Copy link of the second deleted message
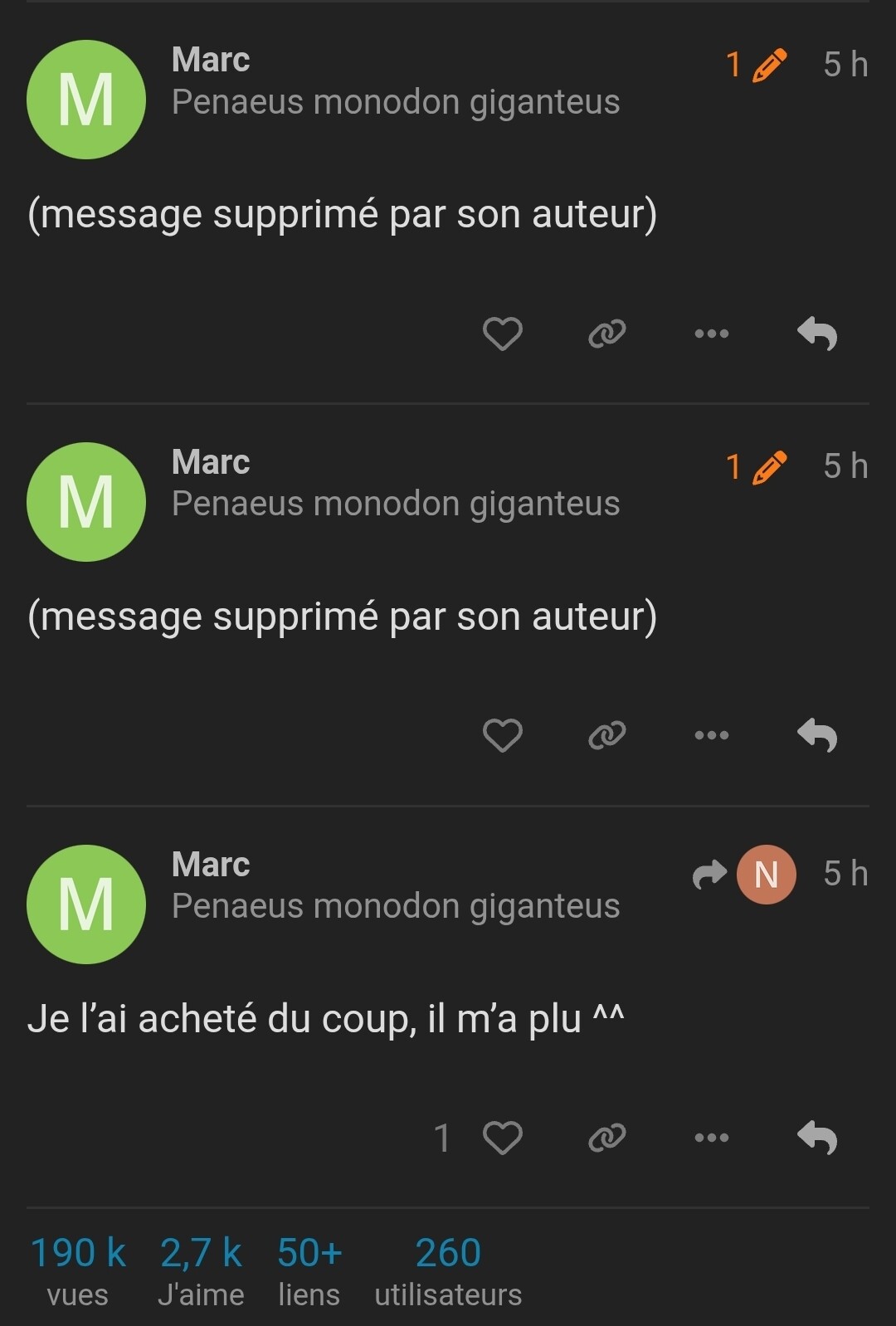This screenshot has width=896, height=1326. tap(606, 735)
